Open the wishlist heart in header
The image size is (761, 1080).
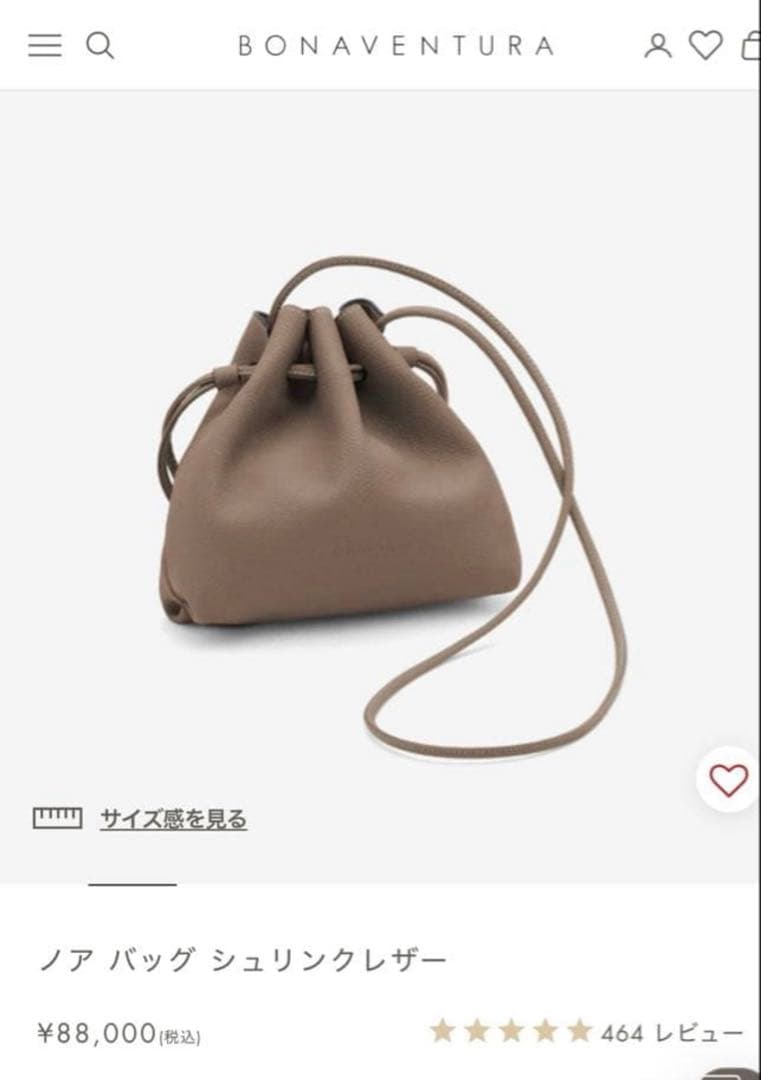705,45
